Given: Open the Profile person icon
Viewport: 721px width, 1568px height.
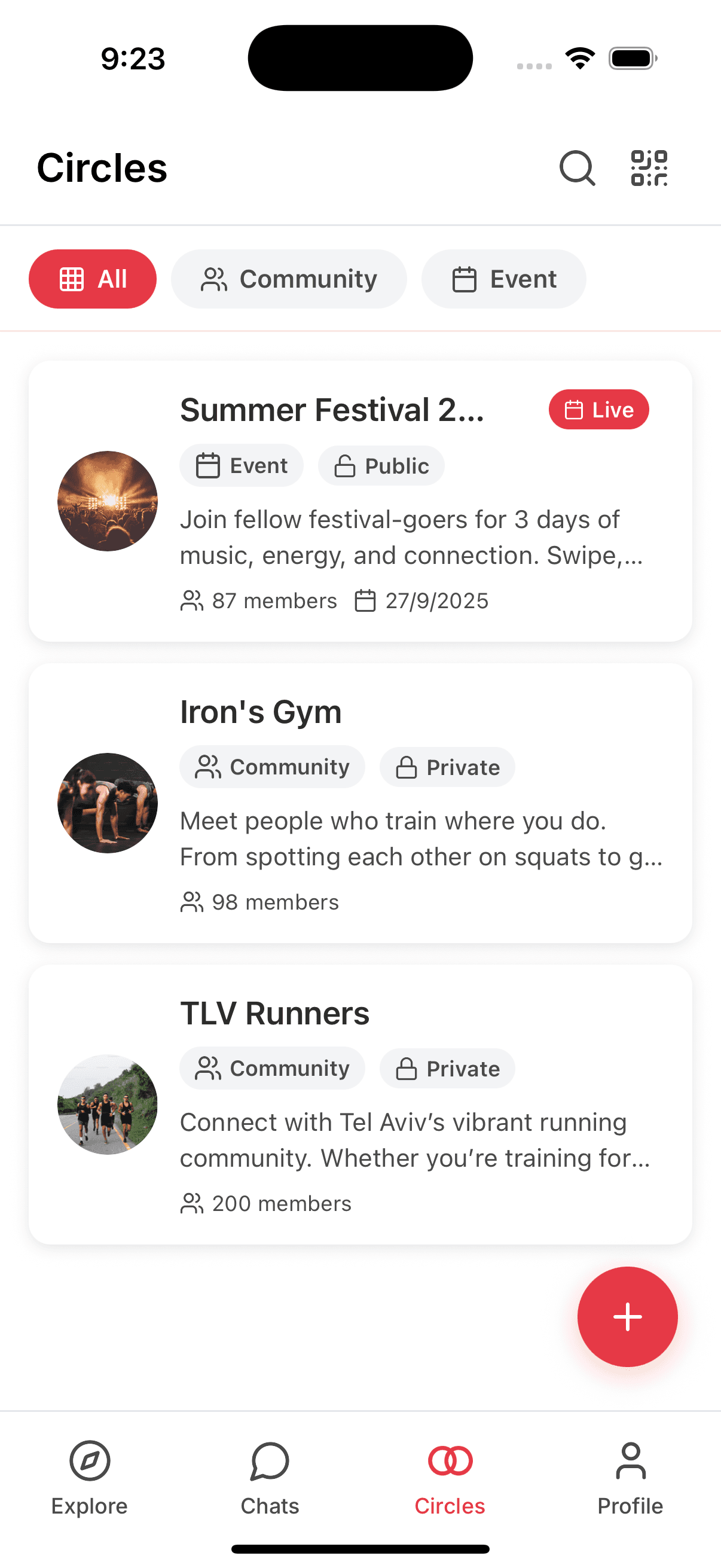Looking at the screenshot, I should pos(630,1460).
